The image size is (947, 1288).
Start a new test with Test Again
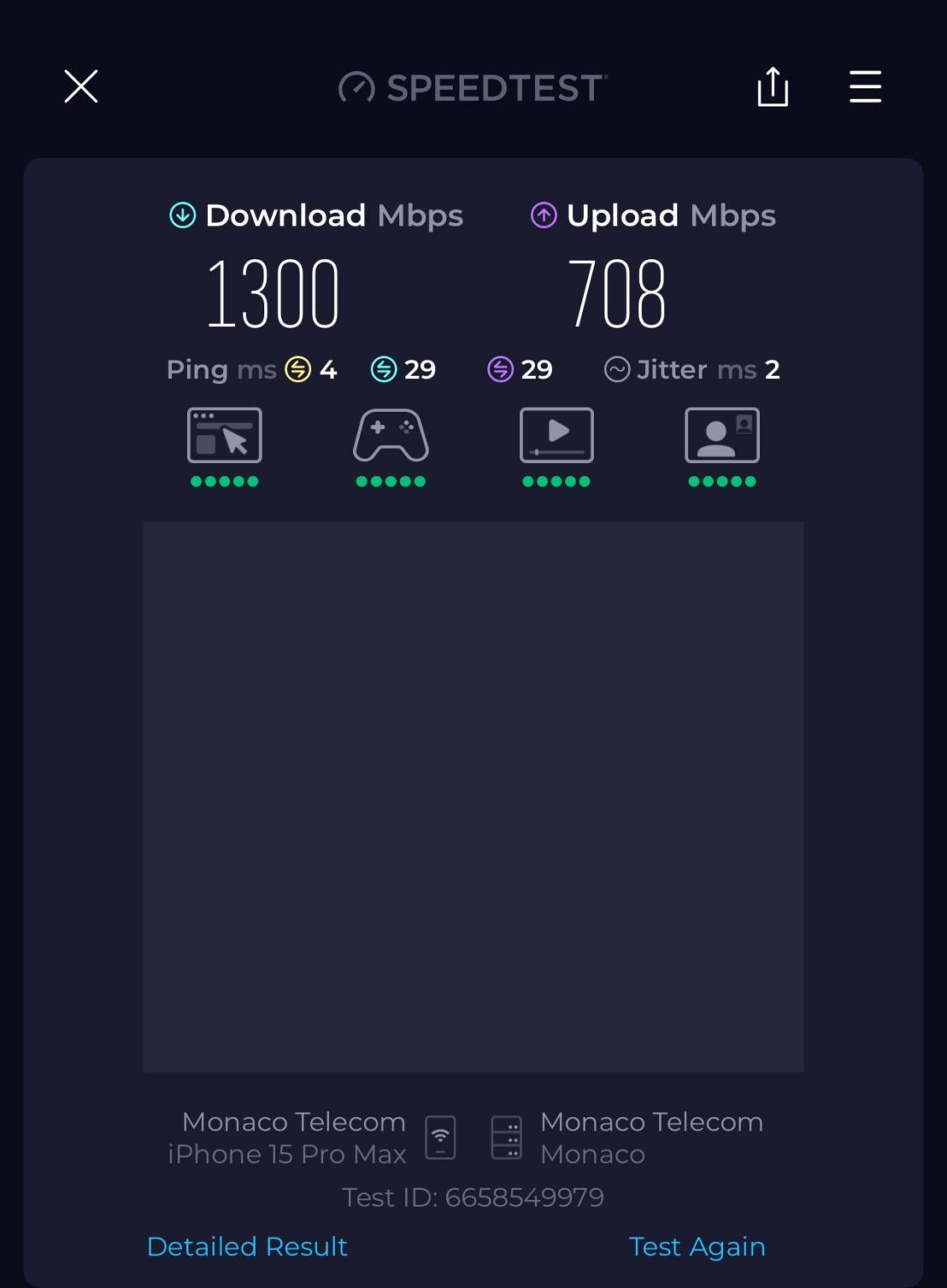pos(697,1247)
